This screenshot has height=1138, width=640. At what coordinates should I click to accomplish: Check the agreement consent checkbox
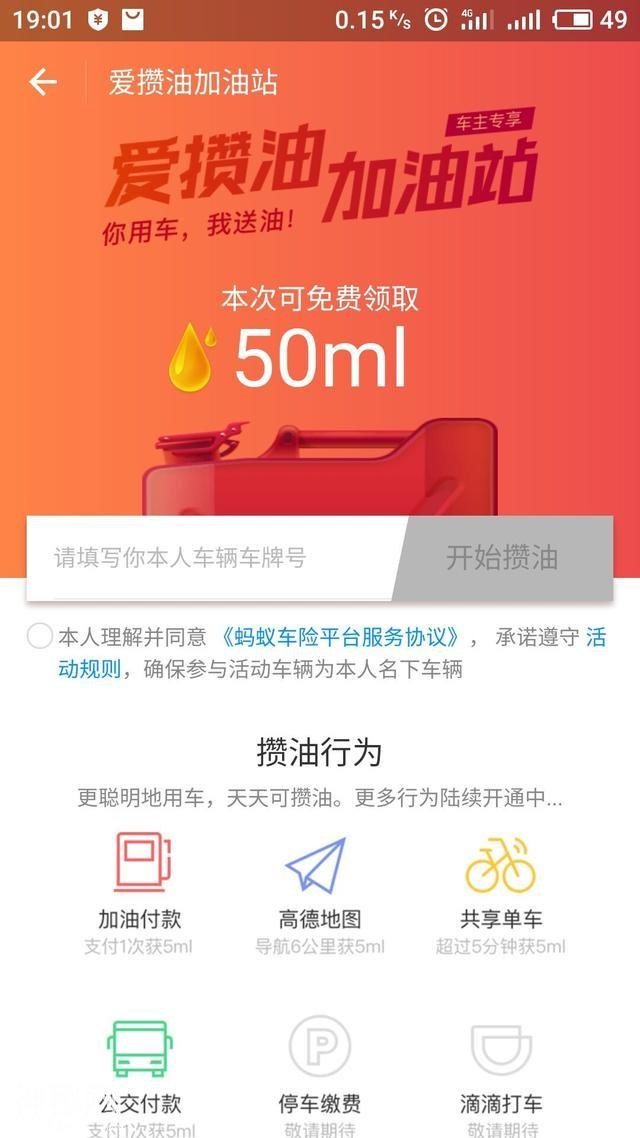39,637
